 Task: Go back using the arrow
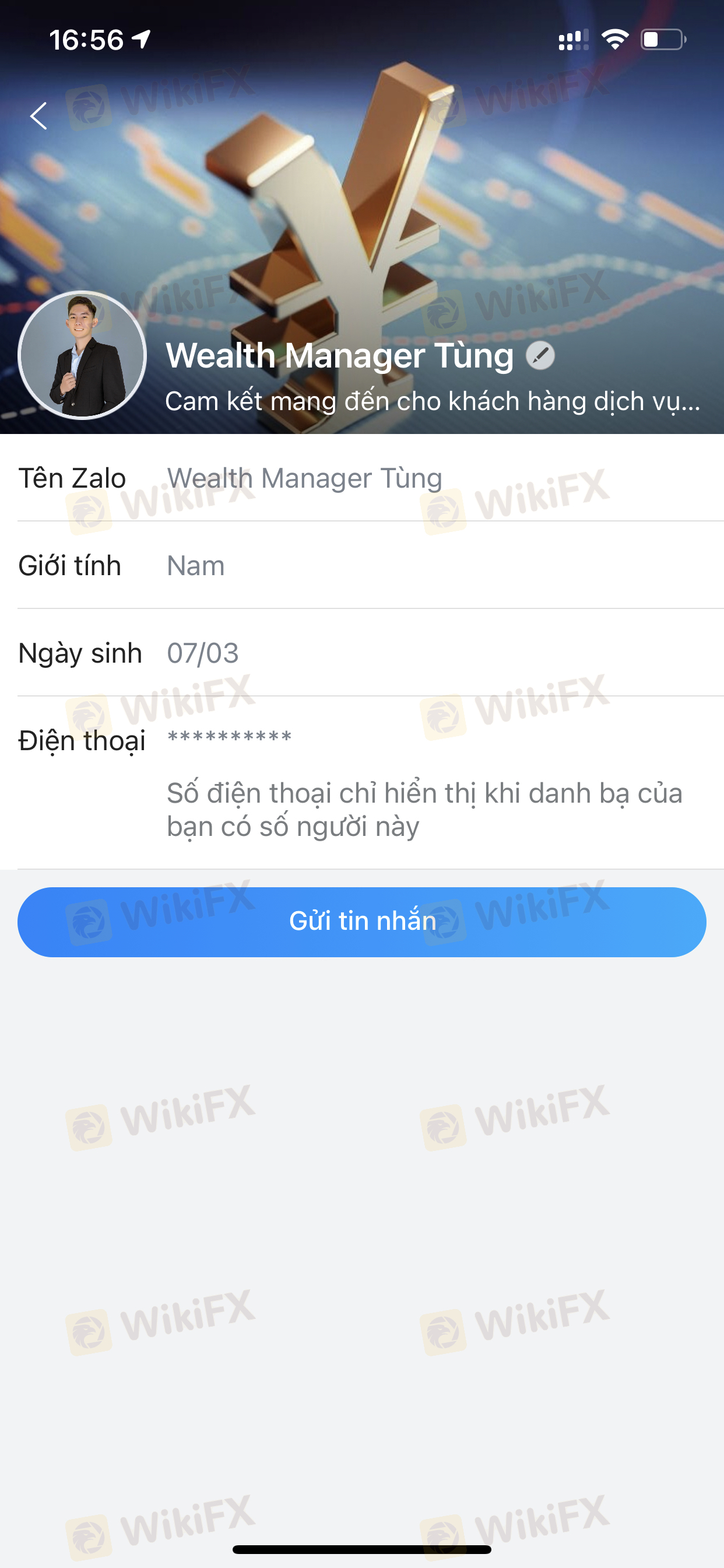click(39, 116)
